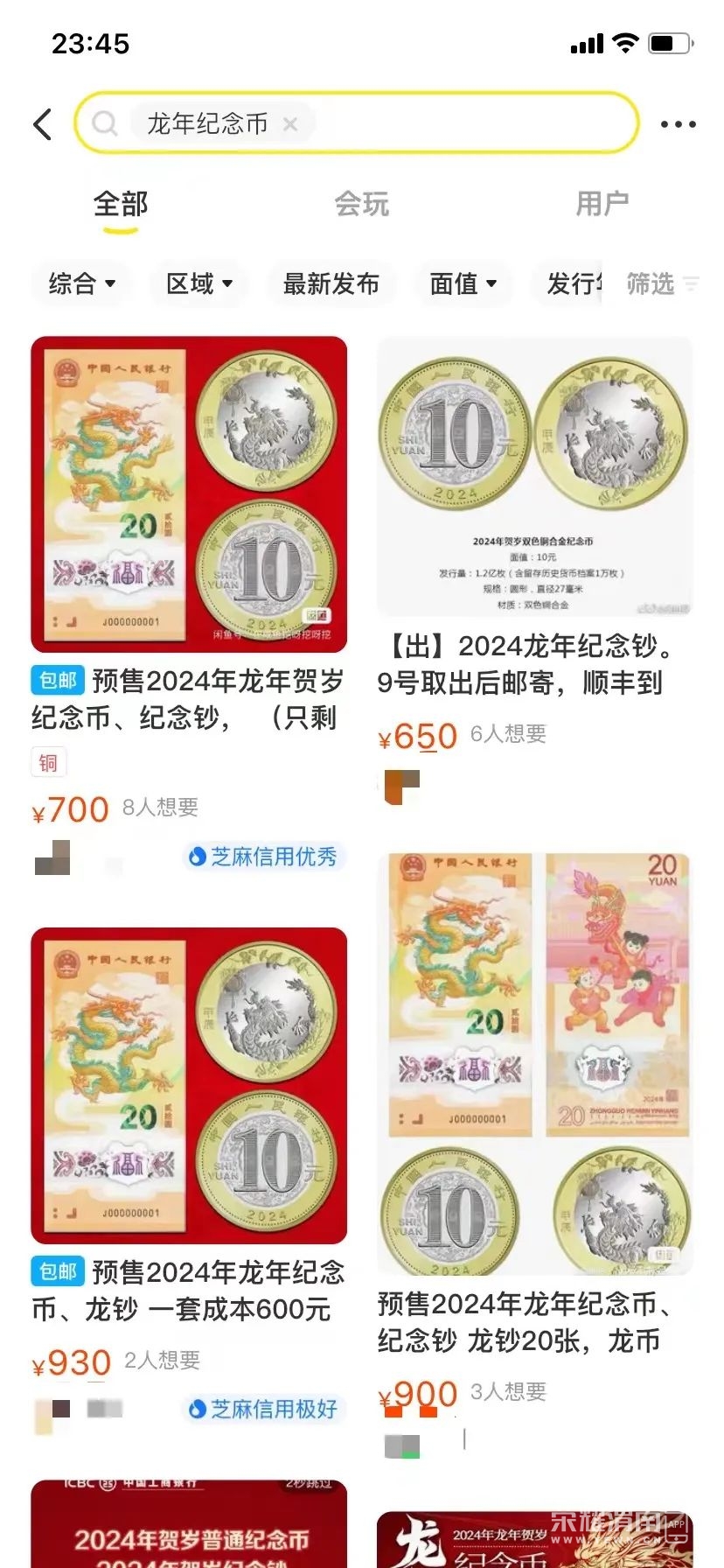724x1568 pixels.
Task: Clear the 龙年纪念币 search term
Action: [290, 124]
